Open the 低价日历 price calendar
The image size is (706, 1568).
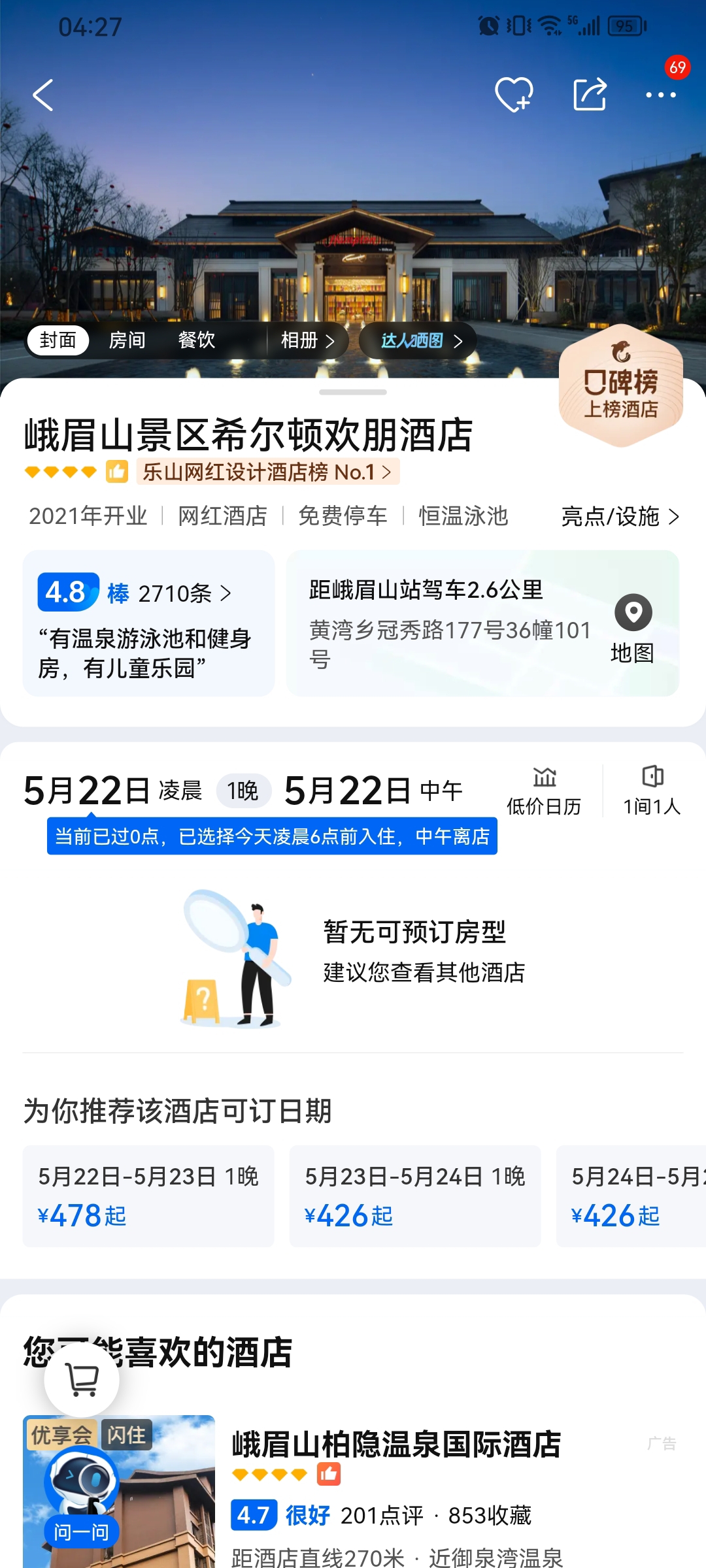pyautogui.click(x=544, y=791)
